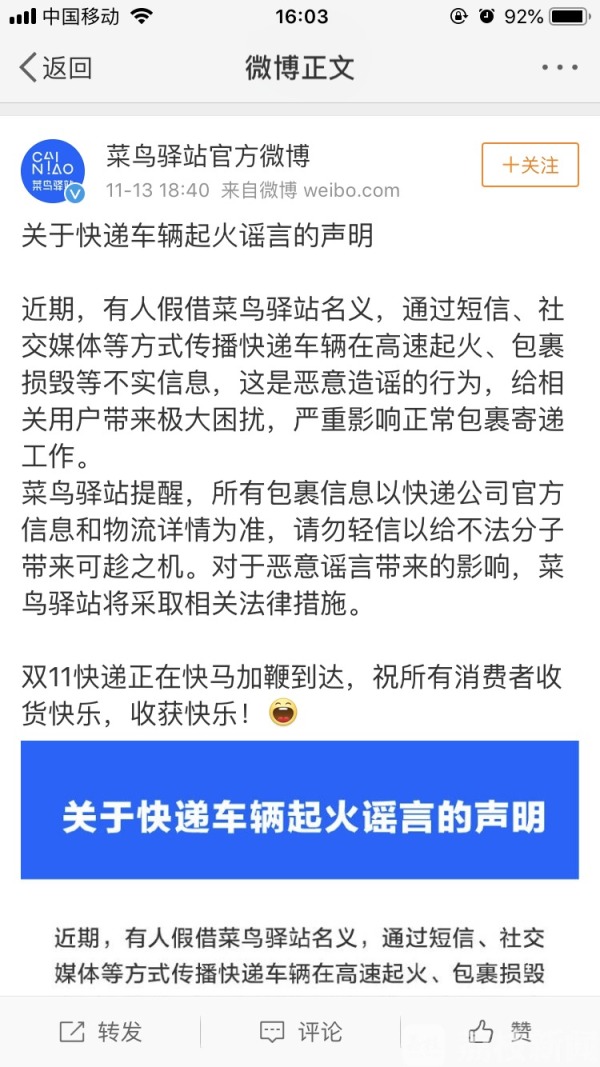Follow the account with +关注

530,165
